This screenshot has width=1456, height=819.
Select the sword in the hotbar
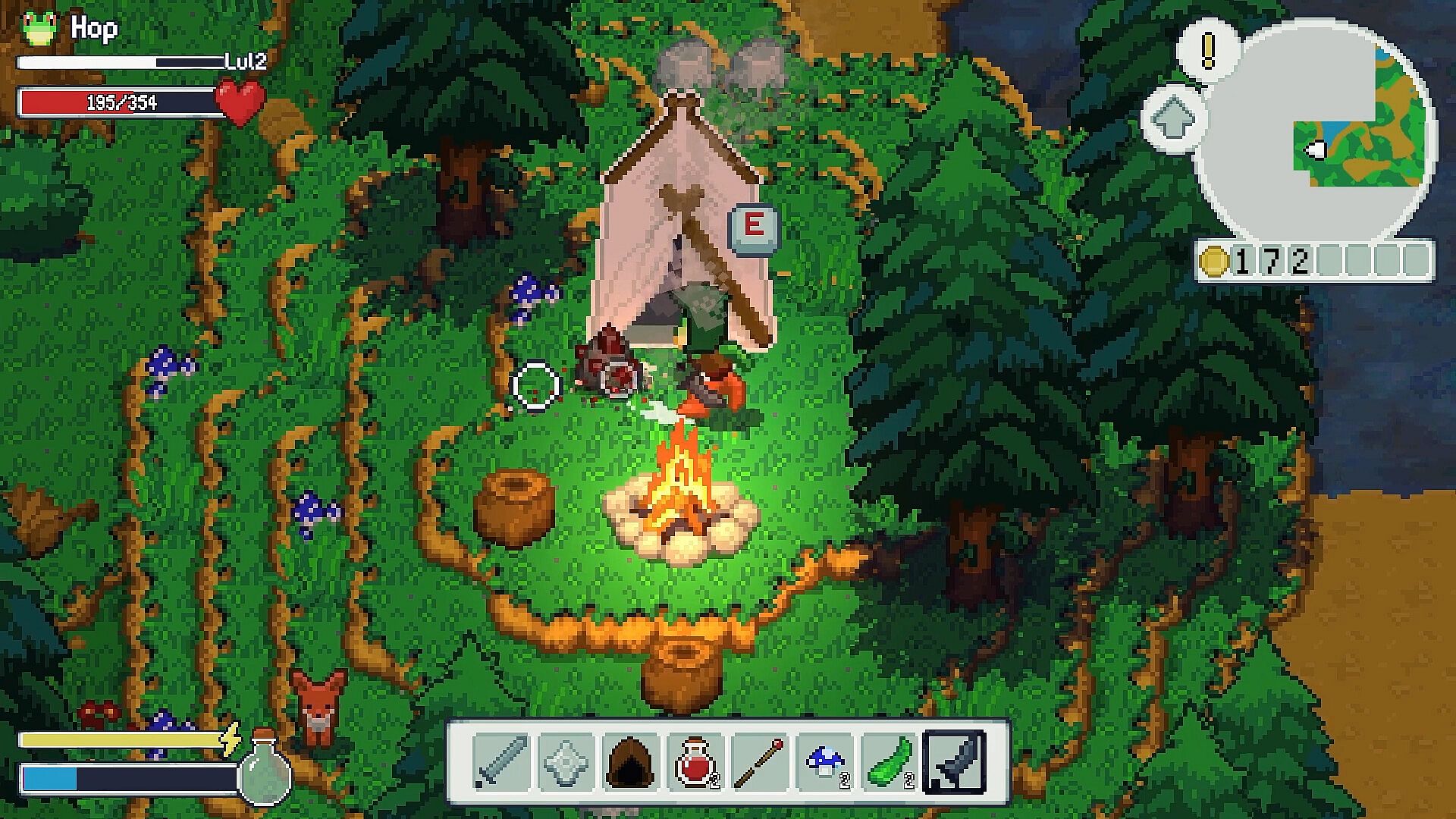(x=501, y=761)
